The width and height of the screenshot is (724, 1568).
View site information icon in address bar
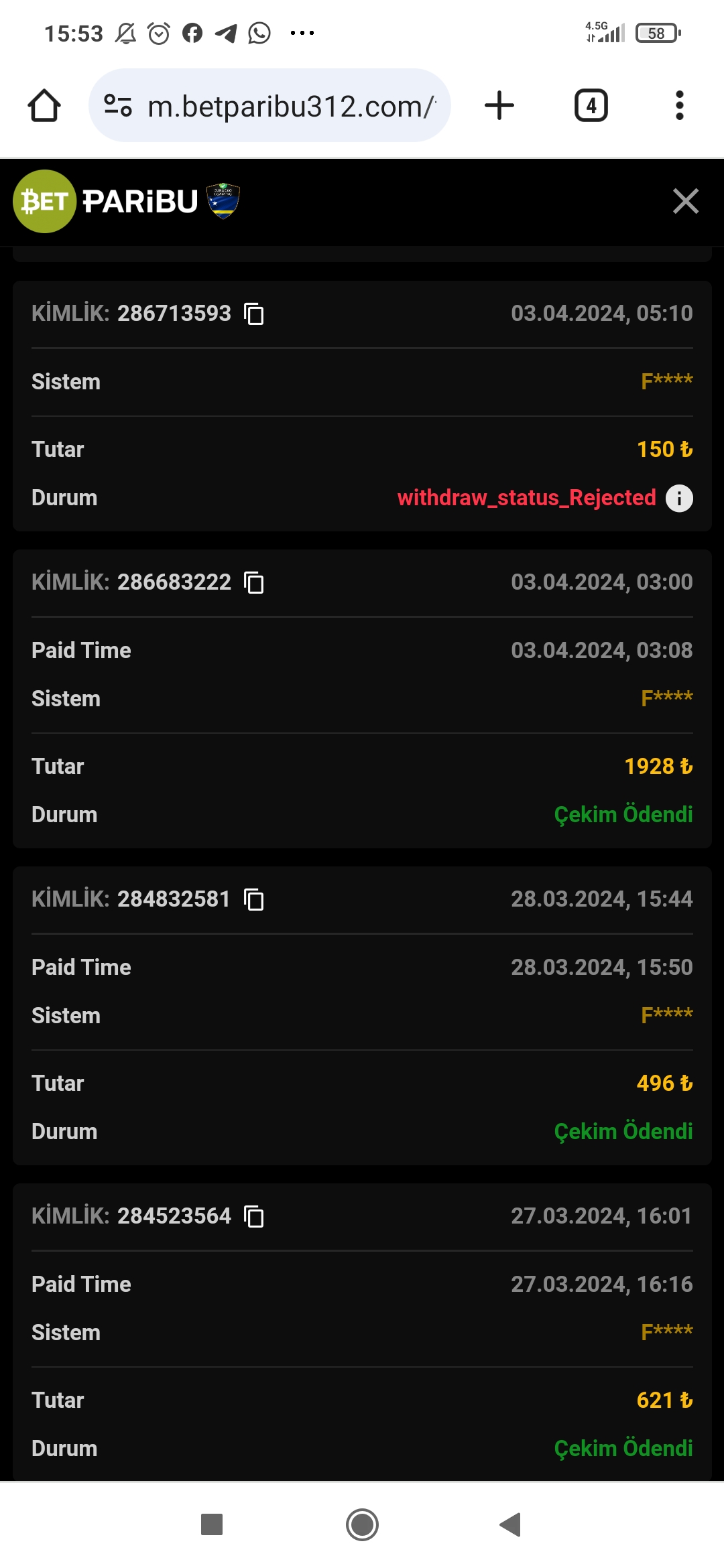118,105
